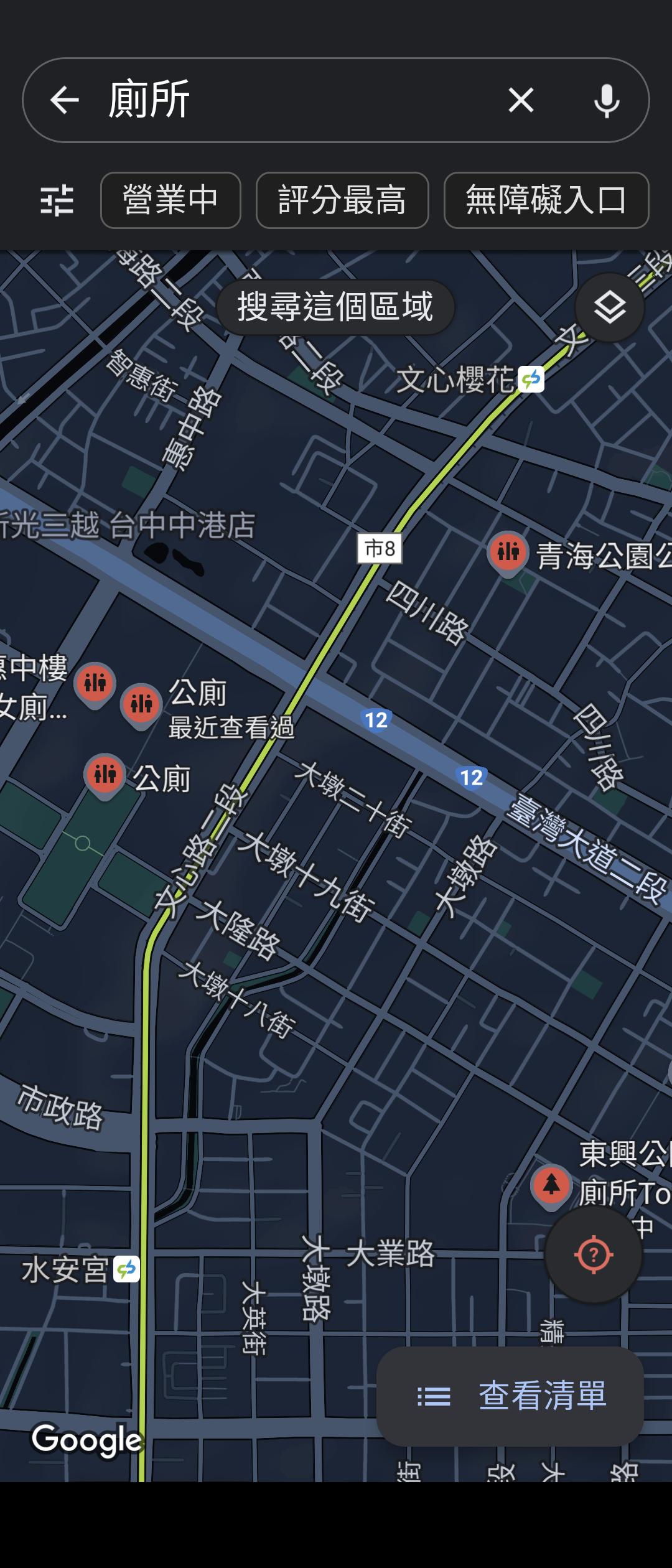Select the 營業中 filter chip
Viewport: 672px width, 1568px height.
click(x=170, y=200)
